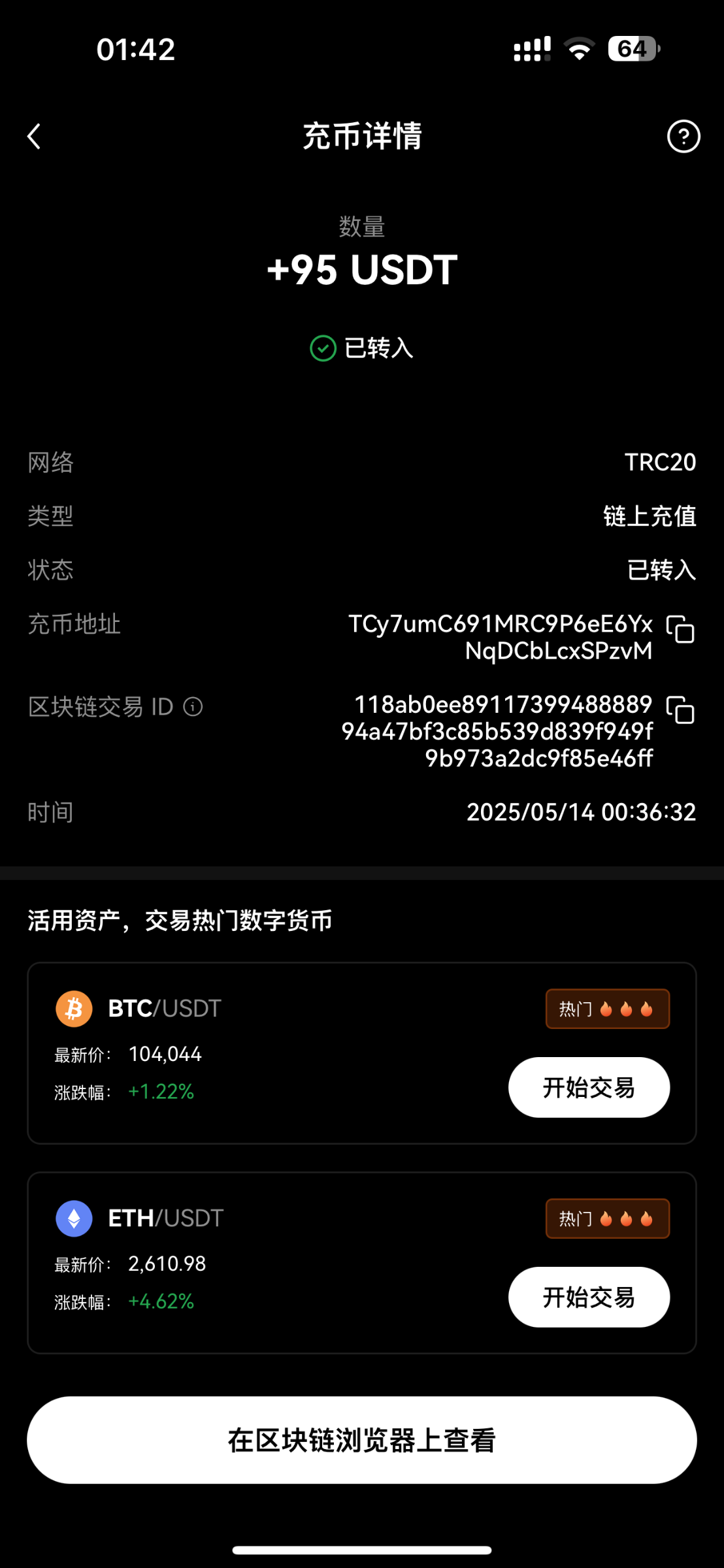Tap 在区块链浏览器上查看 to view on explorer

tap(362, 1440)
